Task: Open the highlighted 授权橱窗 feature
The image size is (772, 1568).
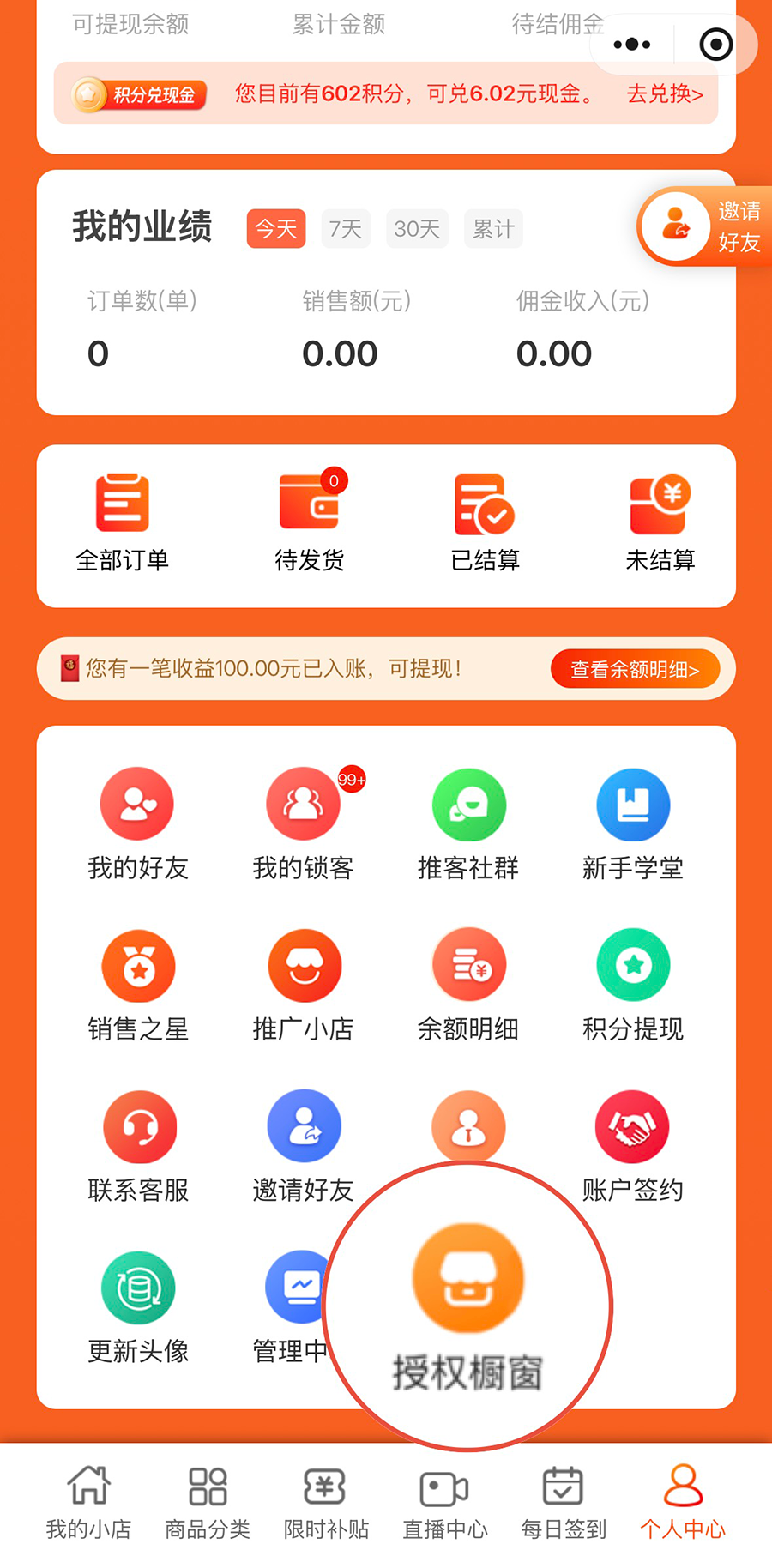Action: 467,1278
